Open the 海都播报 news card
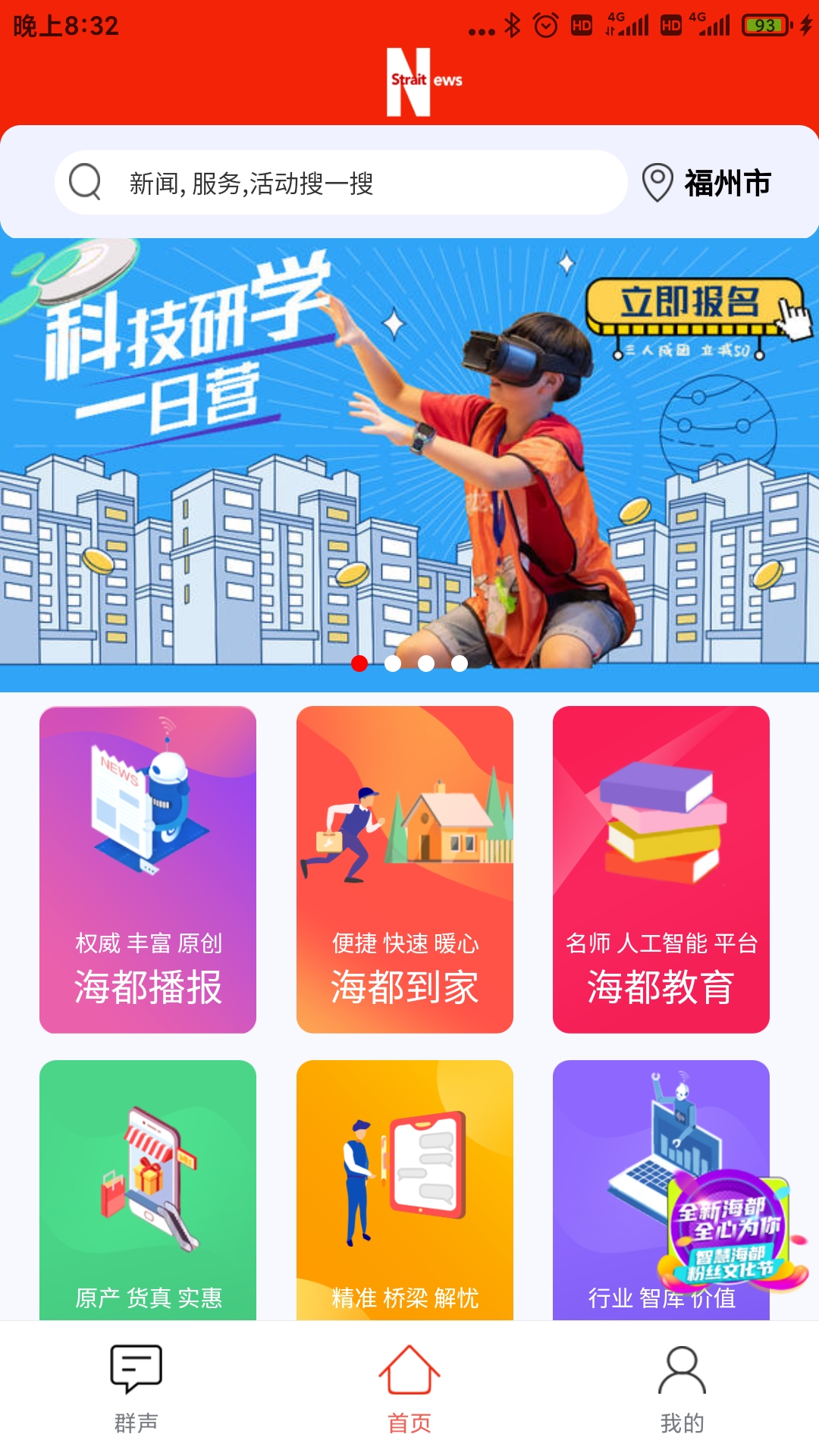Screen dimensions: 819x1456 (x=148, y=869)
